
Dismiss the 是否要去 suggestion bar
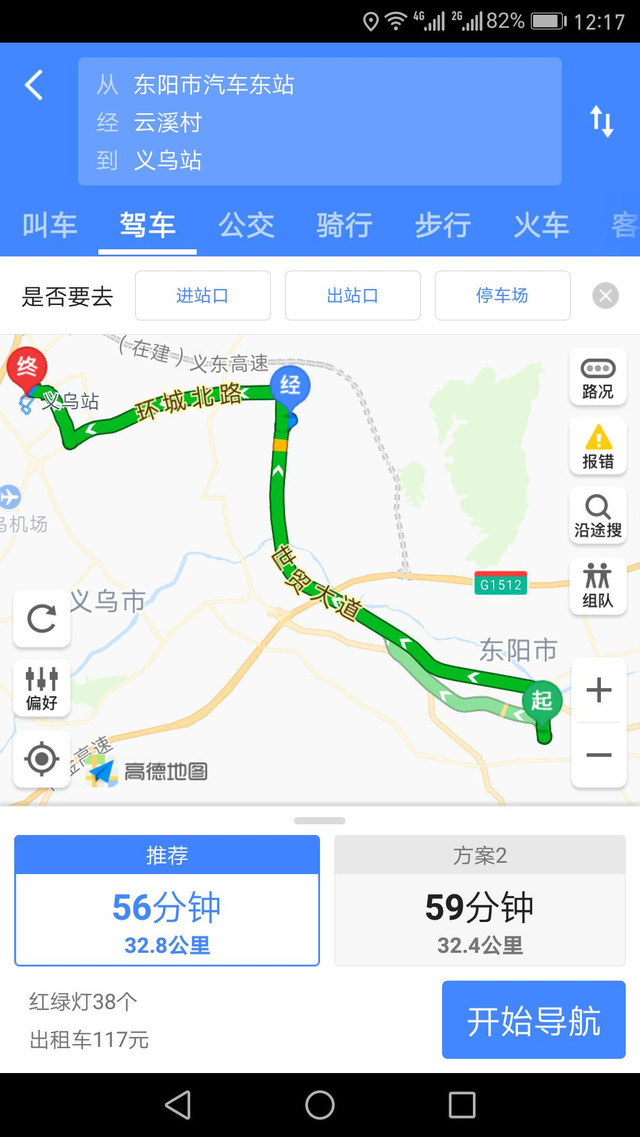[605, 296]
